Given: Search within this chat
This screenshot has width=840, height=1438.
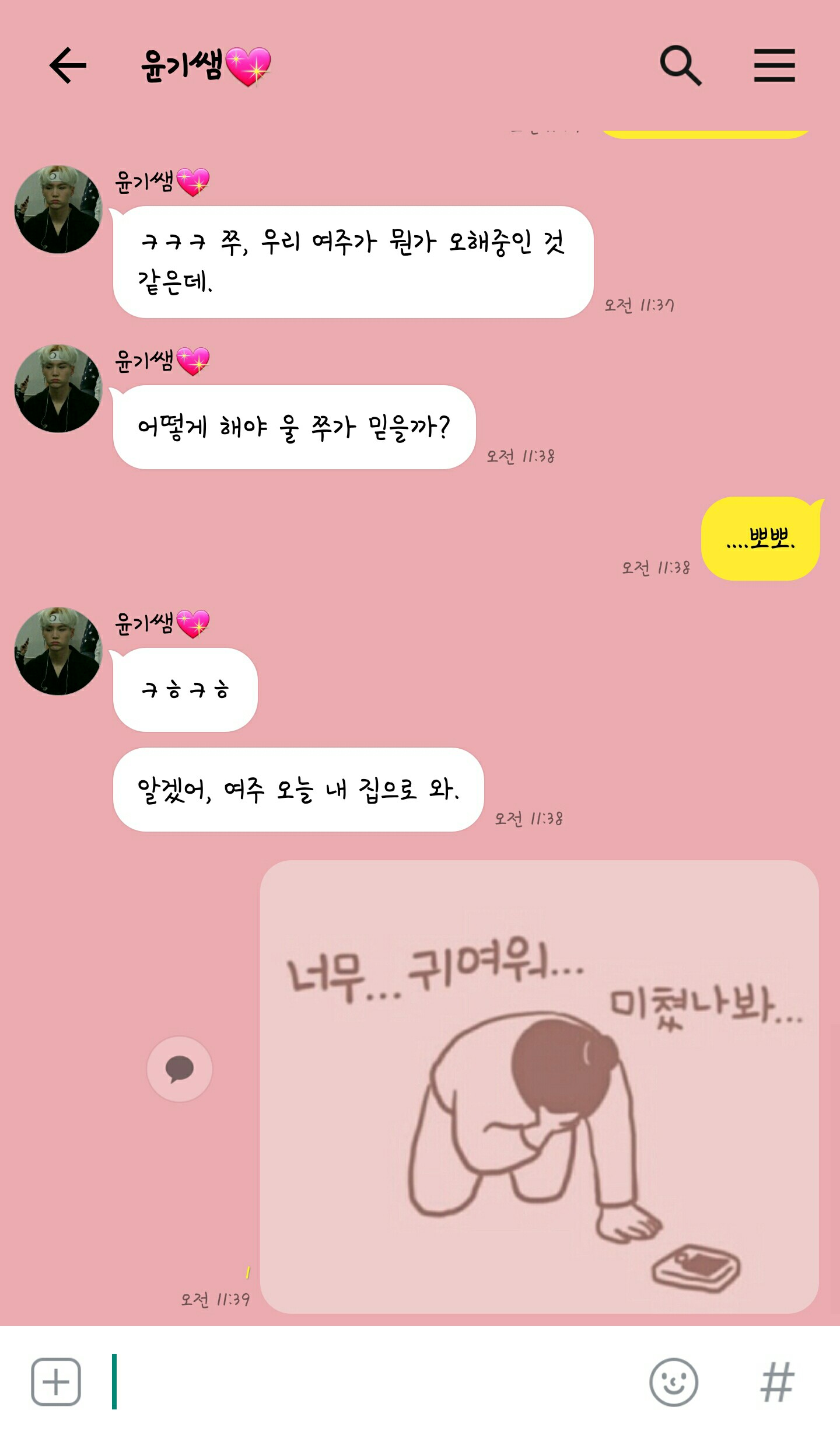Looking at the screenshot, I should pyautogui.click(x=680, y=65).
